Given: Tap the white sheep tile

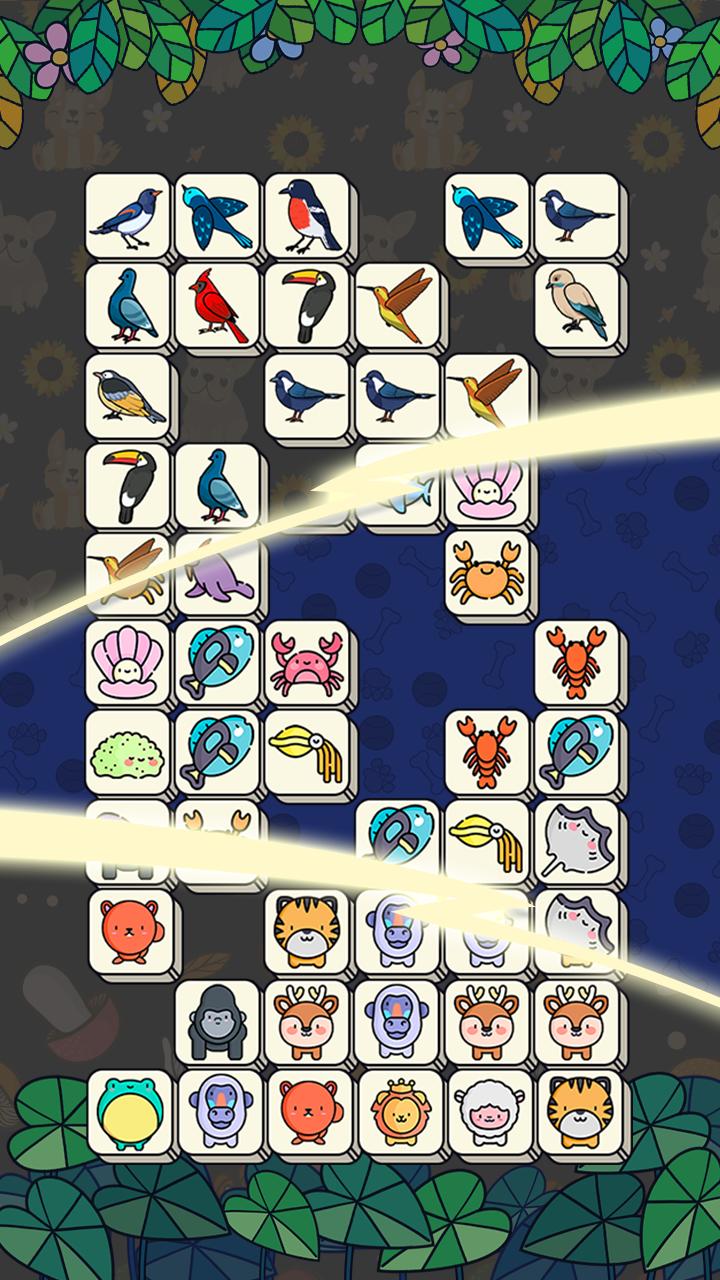Looking at the screenshot, I should [488, 1113].
